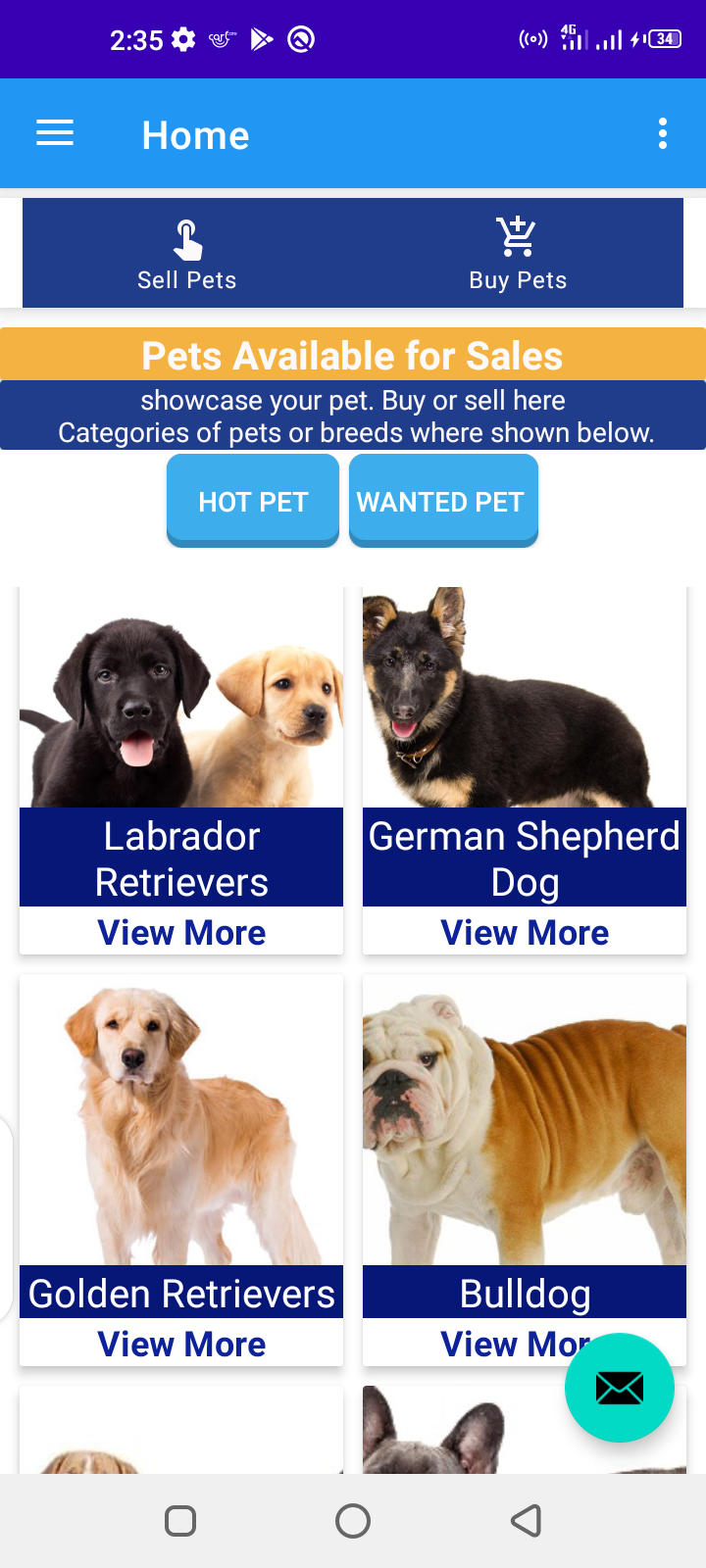This screenshot has width=706, height=1568.
Task: View more Labrador Retrievers
Action: (x=181, y=933)
